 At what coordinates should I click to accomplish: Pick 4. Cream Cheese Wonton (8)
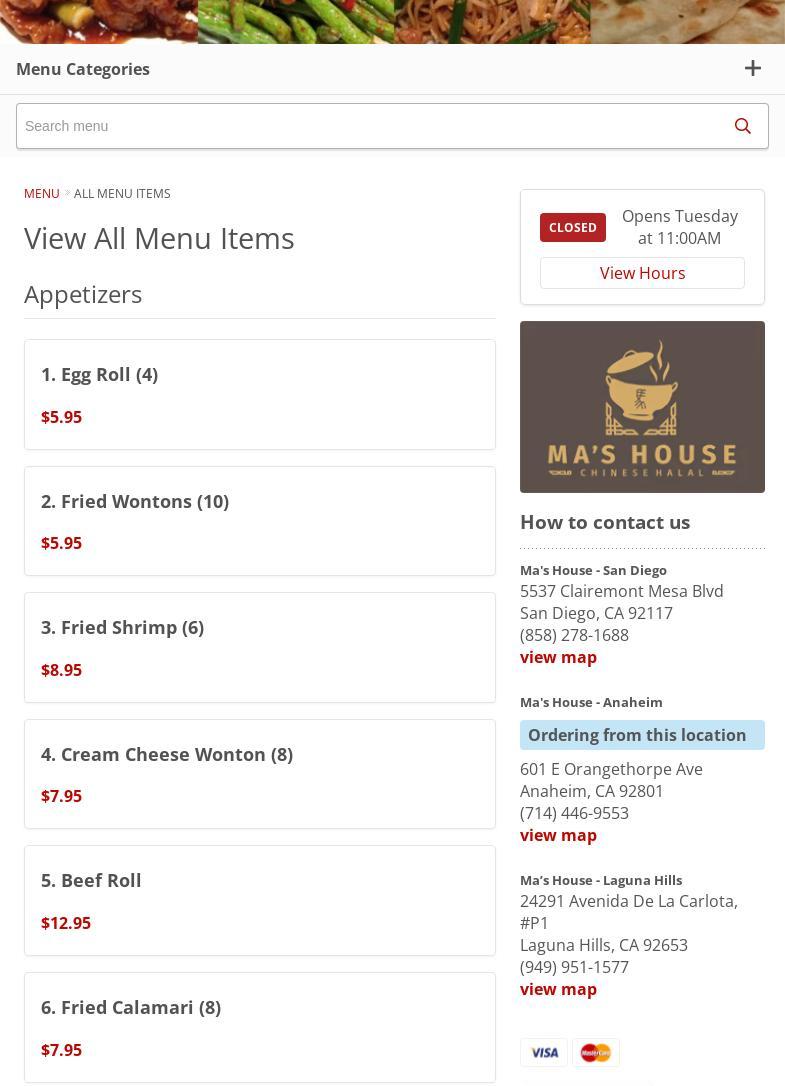[259, 773]
